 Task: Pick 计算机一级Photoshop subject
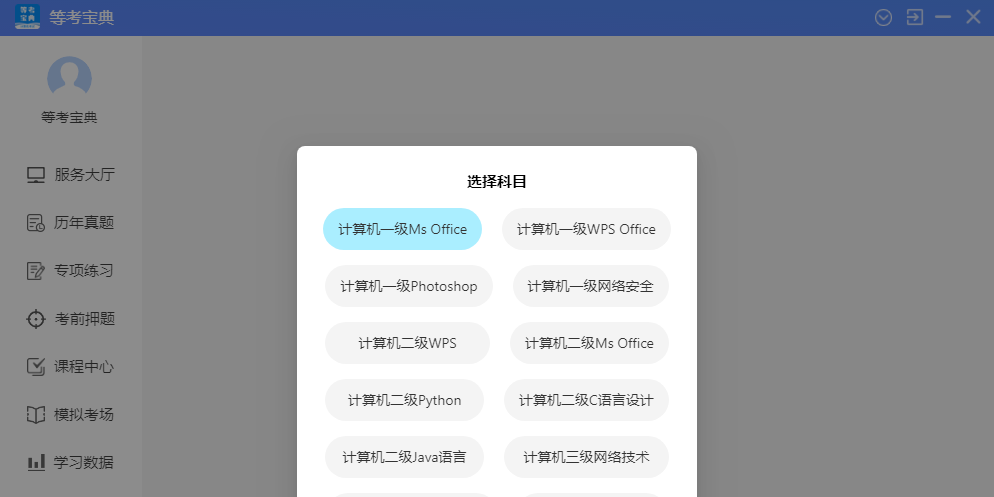click(x=408, y=286)
